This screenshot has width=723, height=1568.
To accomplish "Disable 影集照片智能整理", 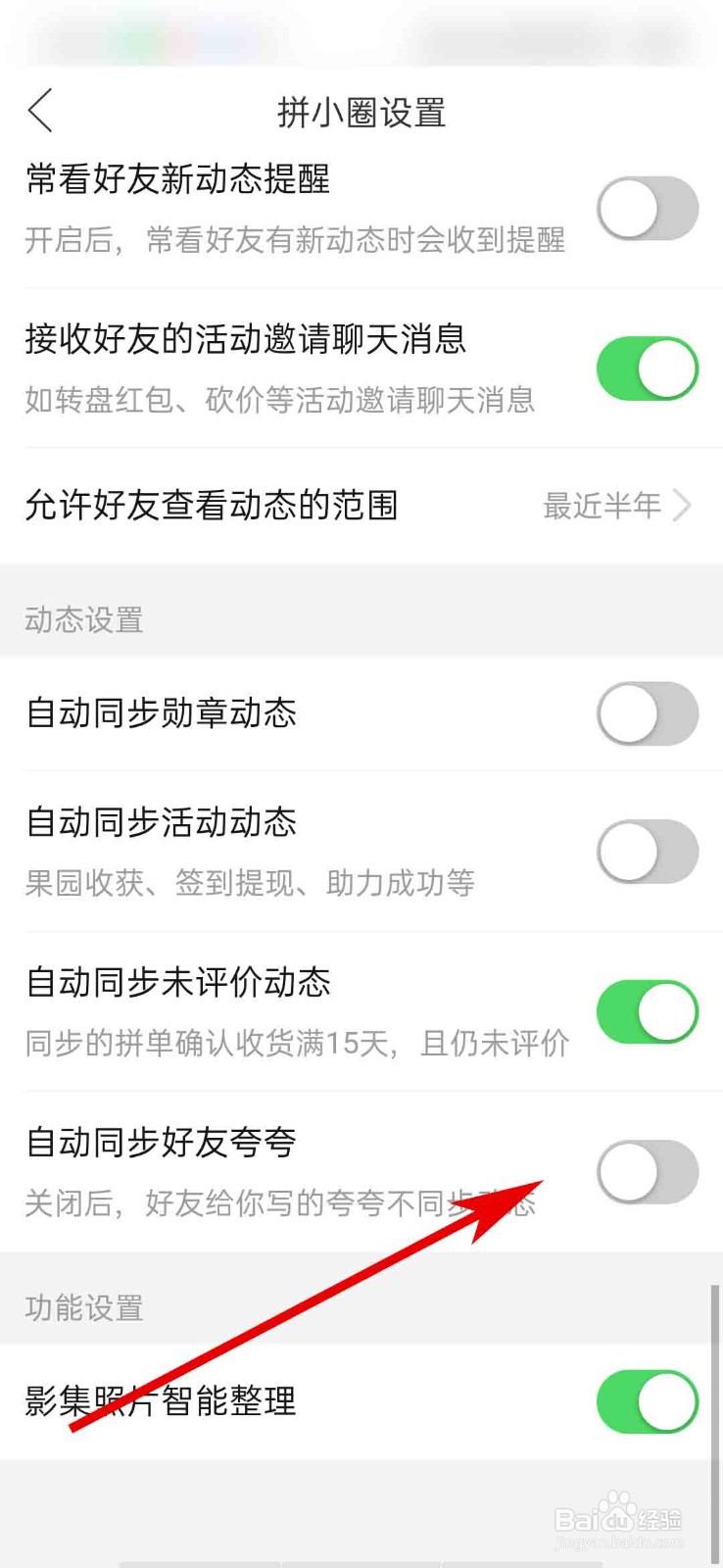I will [x=647, y=1401].
